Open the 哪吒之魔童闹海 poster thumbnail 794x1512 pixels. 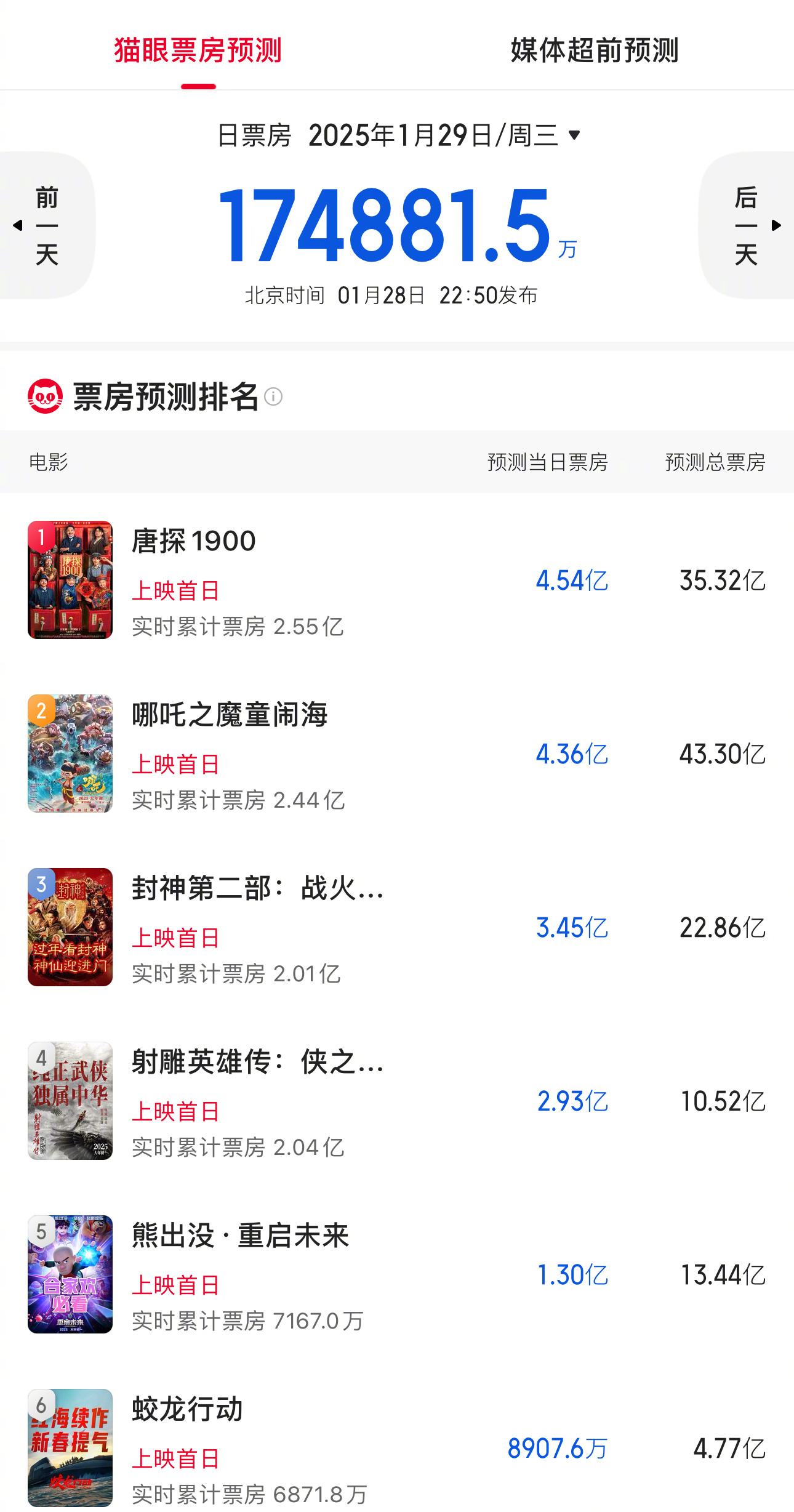click(70, 755)
